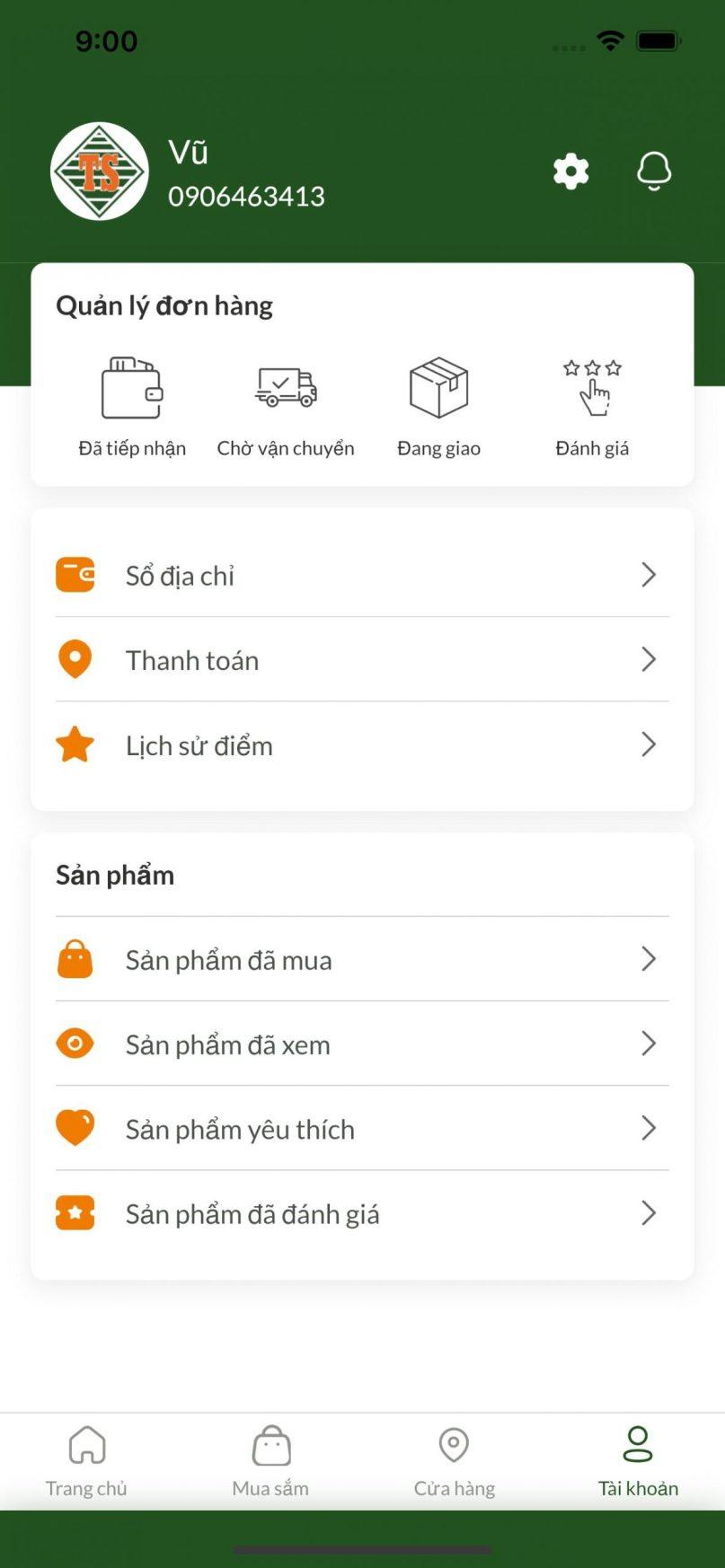725x1568 pixels.
Task: Open settings via the gear icon
Action: 570,171
